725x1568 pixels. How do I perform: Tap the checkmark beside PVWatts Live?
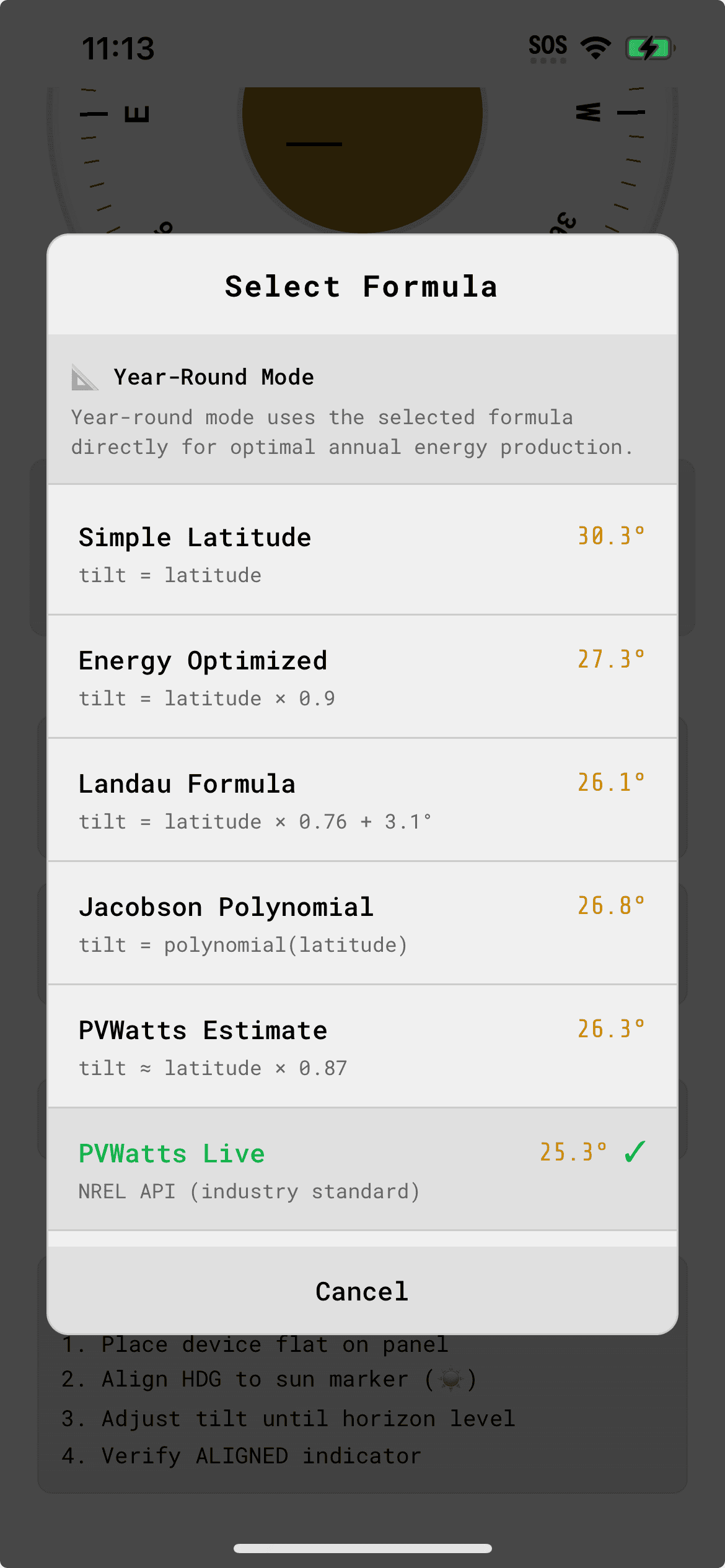pos(633,1152)
